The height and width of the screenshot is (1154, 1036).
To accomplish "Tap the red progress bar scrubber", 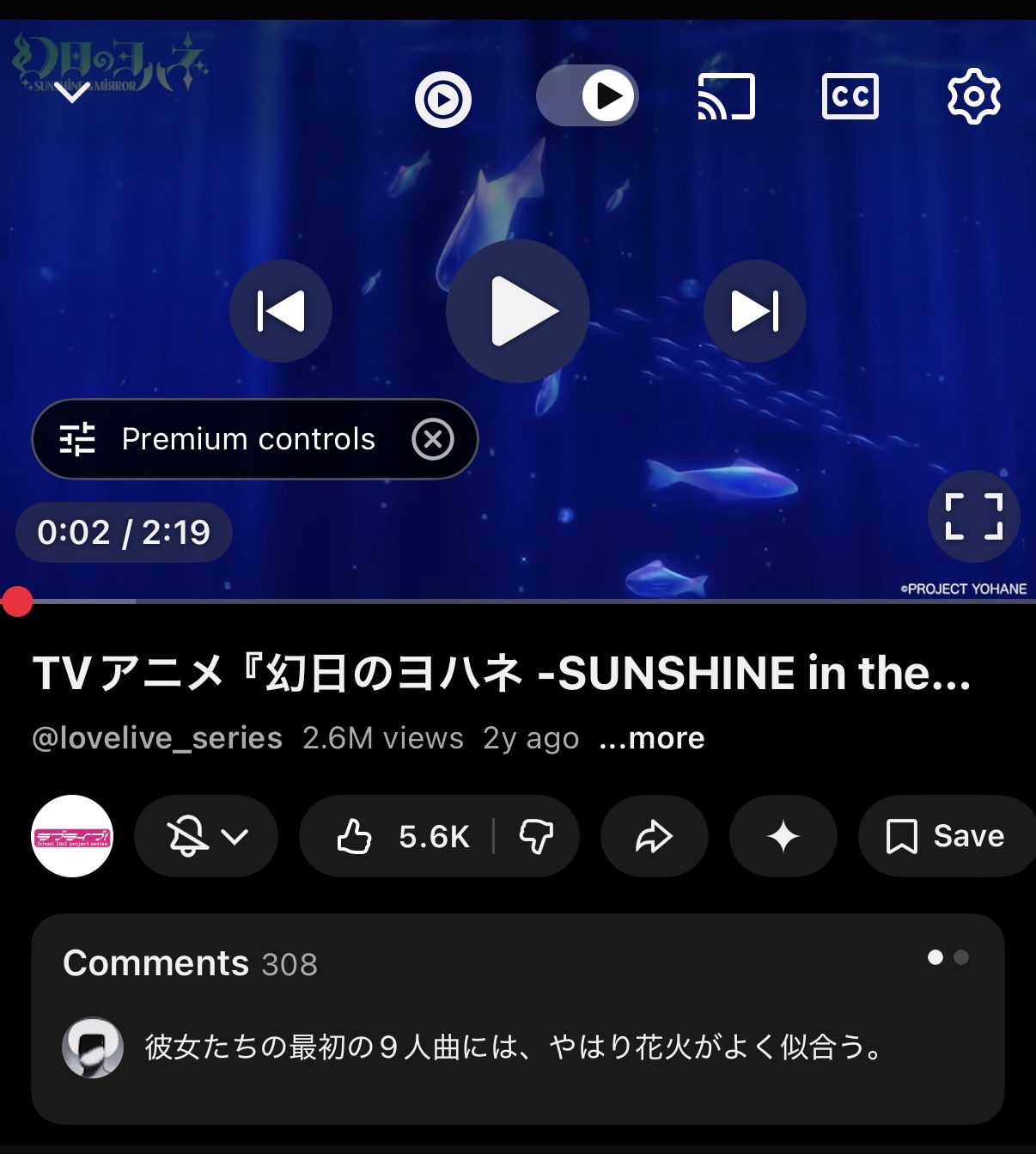I will click(x=16, y=601).
